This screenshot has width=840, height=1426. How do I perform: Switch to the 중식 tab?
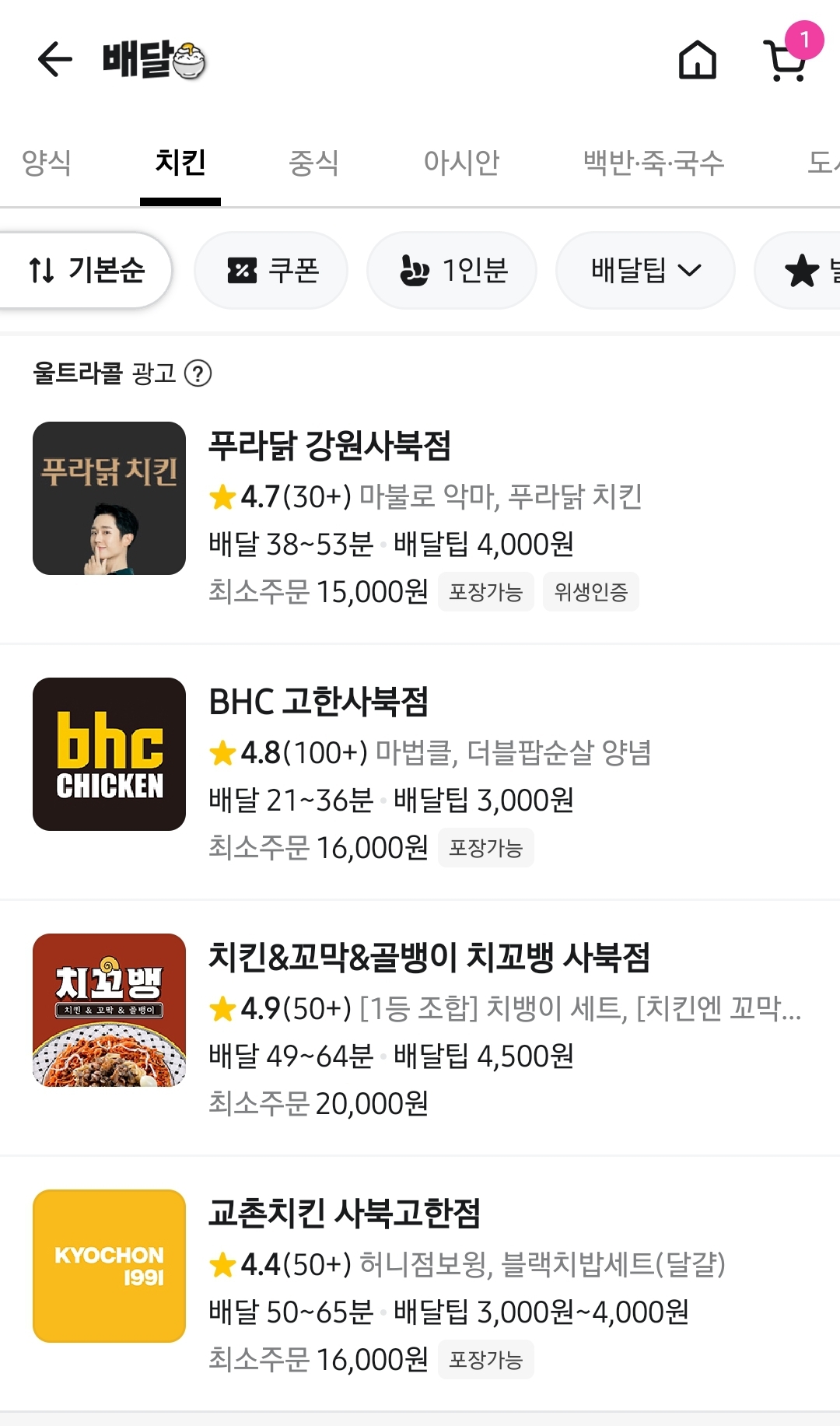point(313,163)
